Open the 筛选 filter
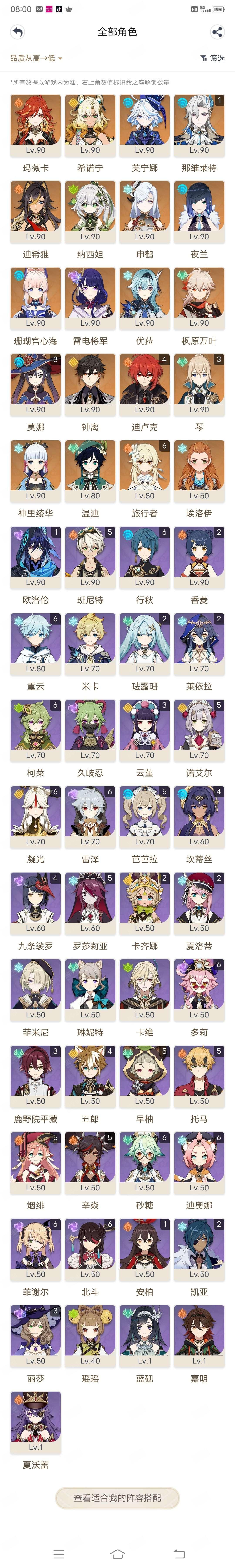 coord(212,59)
